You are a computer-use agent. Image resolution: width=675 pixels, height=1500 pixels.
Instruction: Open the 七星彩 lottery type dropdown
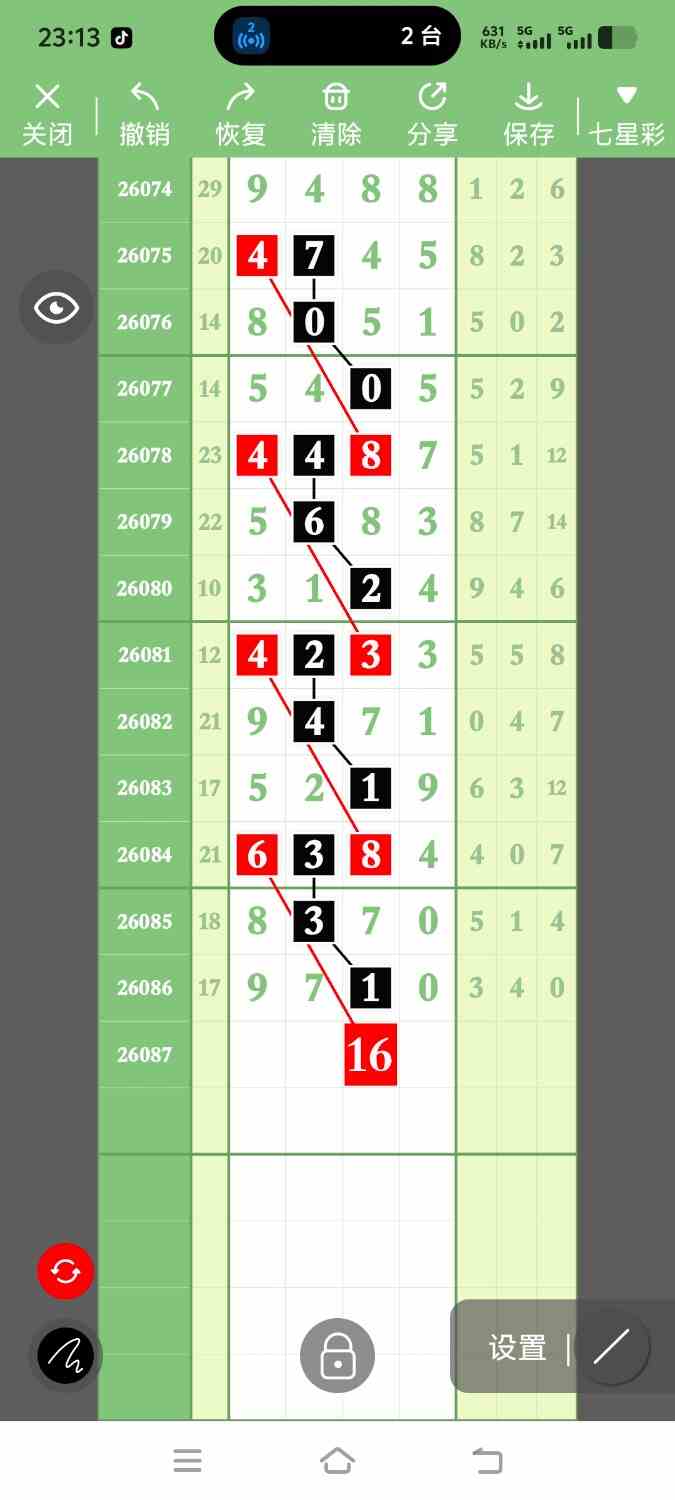tap(627, 115)
